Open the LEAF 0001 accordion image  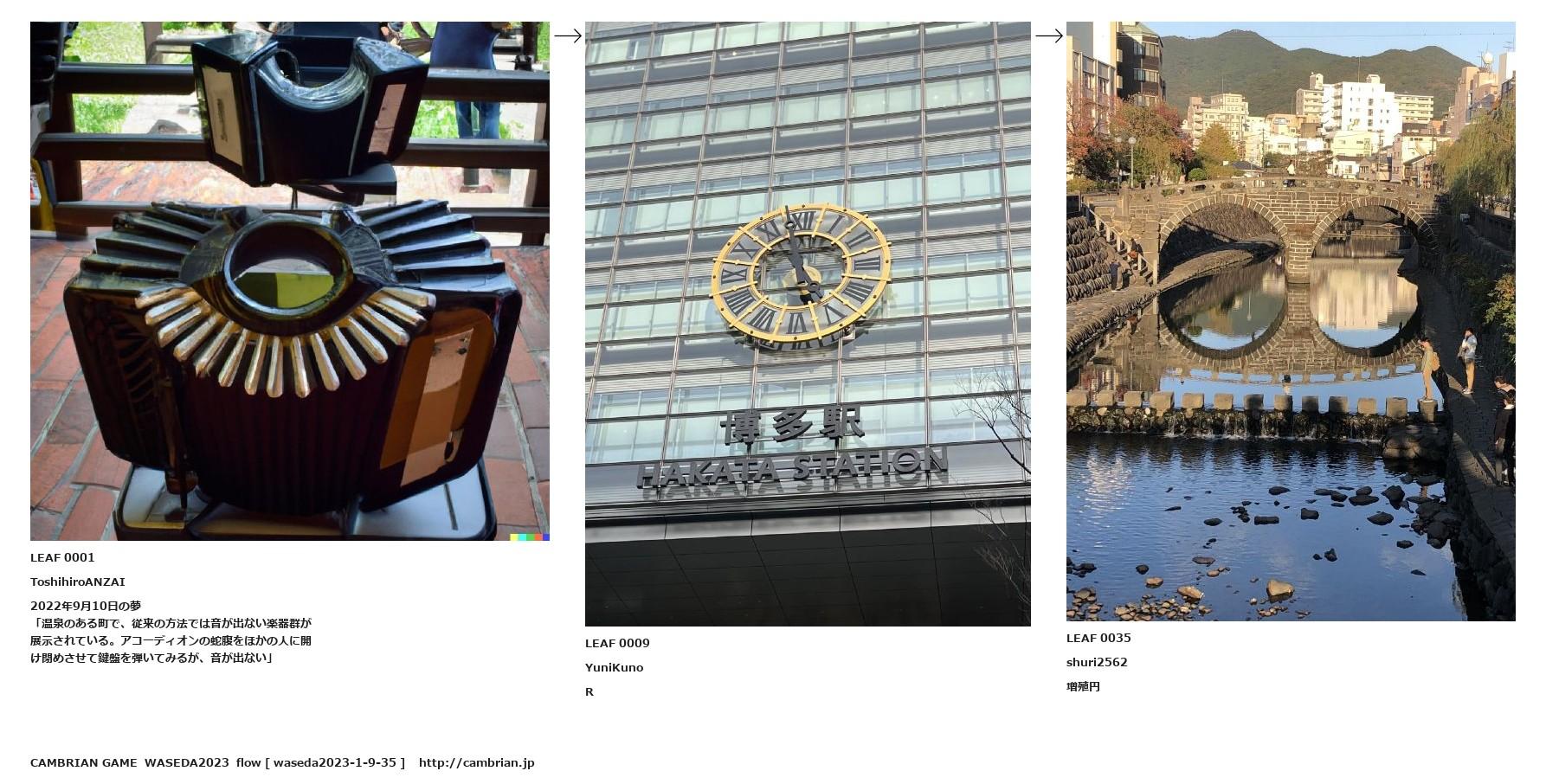click(289, 281)
